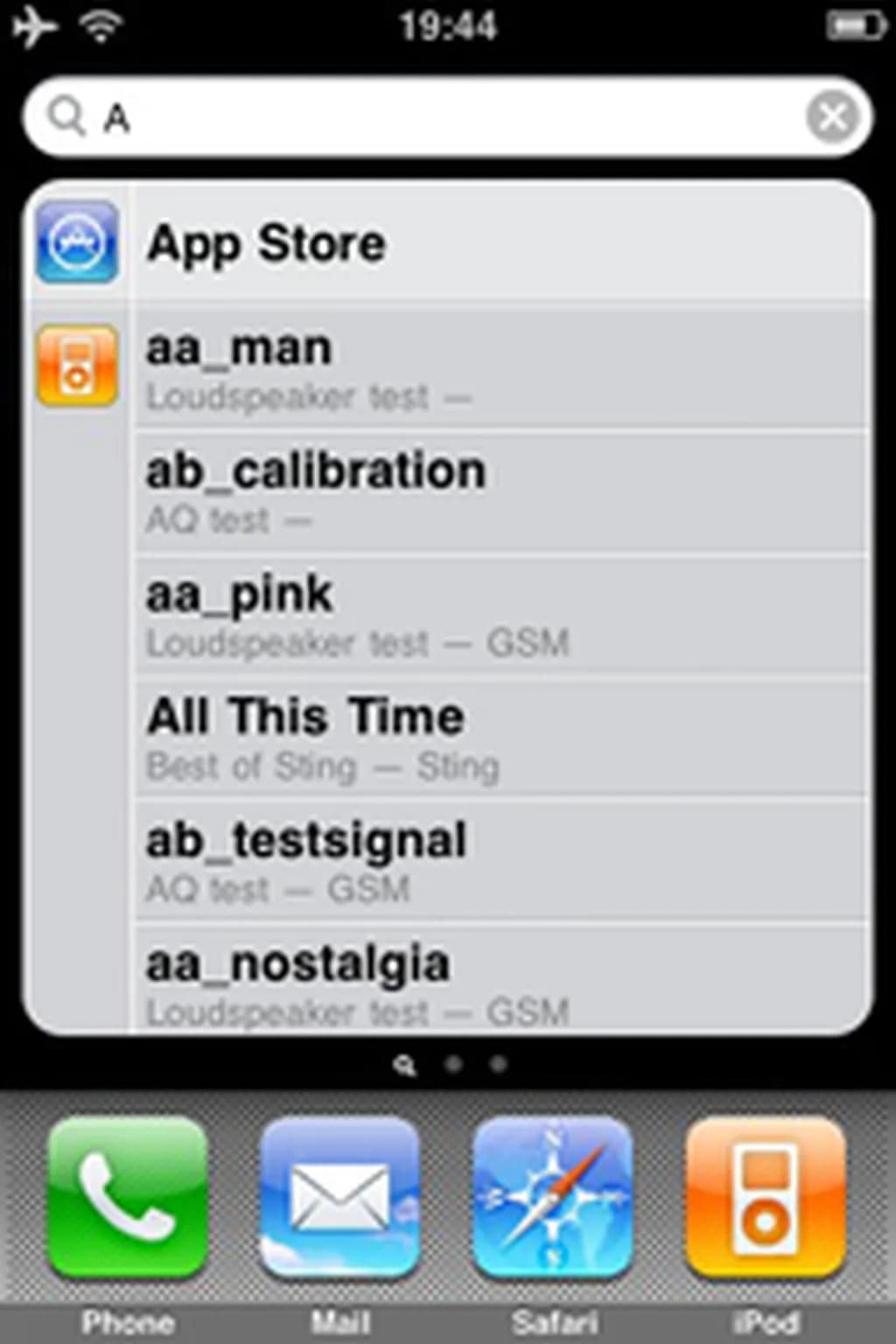Play All This Time by Sting
Screen dimensions: 896x1344
(499, 738)
